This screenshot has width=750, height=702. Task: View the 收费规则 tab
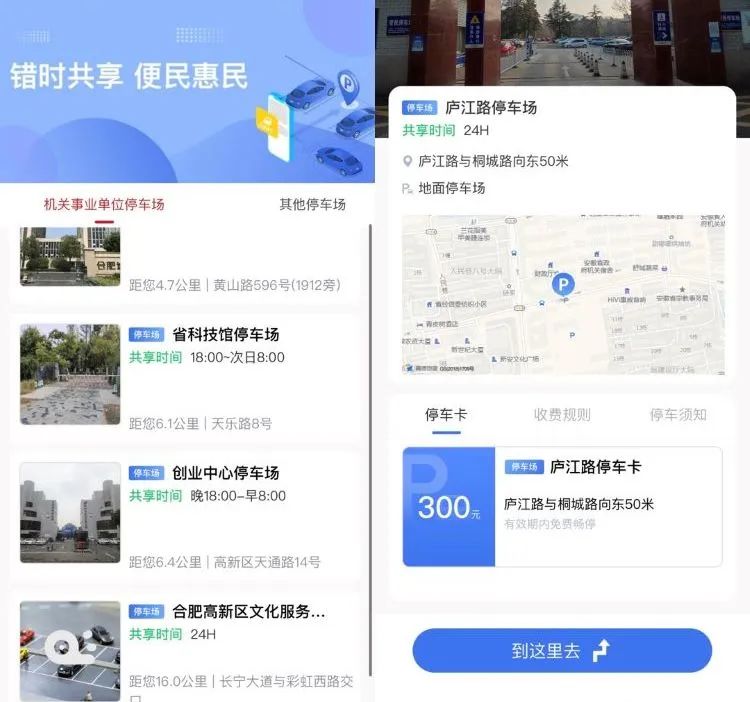(562, 415)
